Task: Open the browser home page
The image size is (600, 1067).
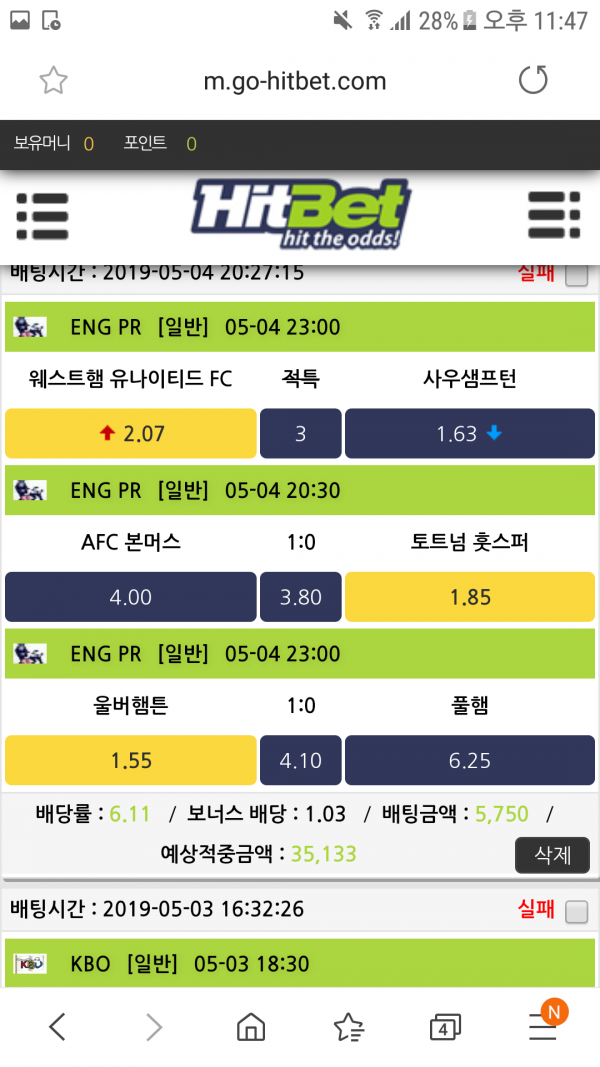Action: pos(250,1026)
